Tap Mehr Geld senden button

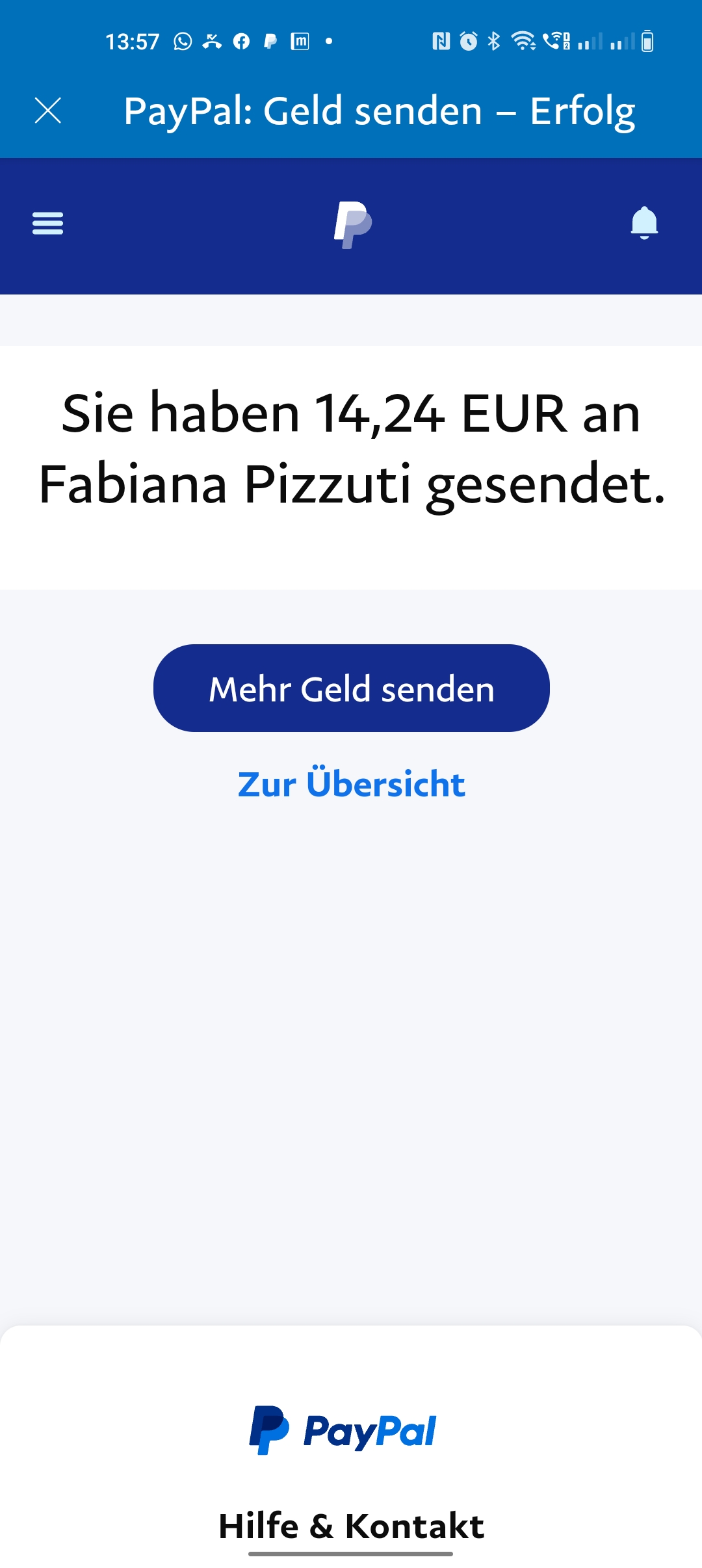[x=351, y=688]
